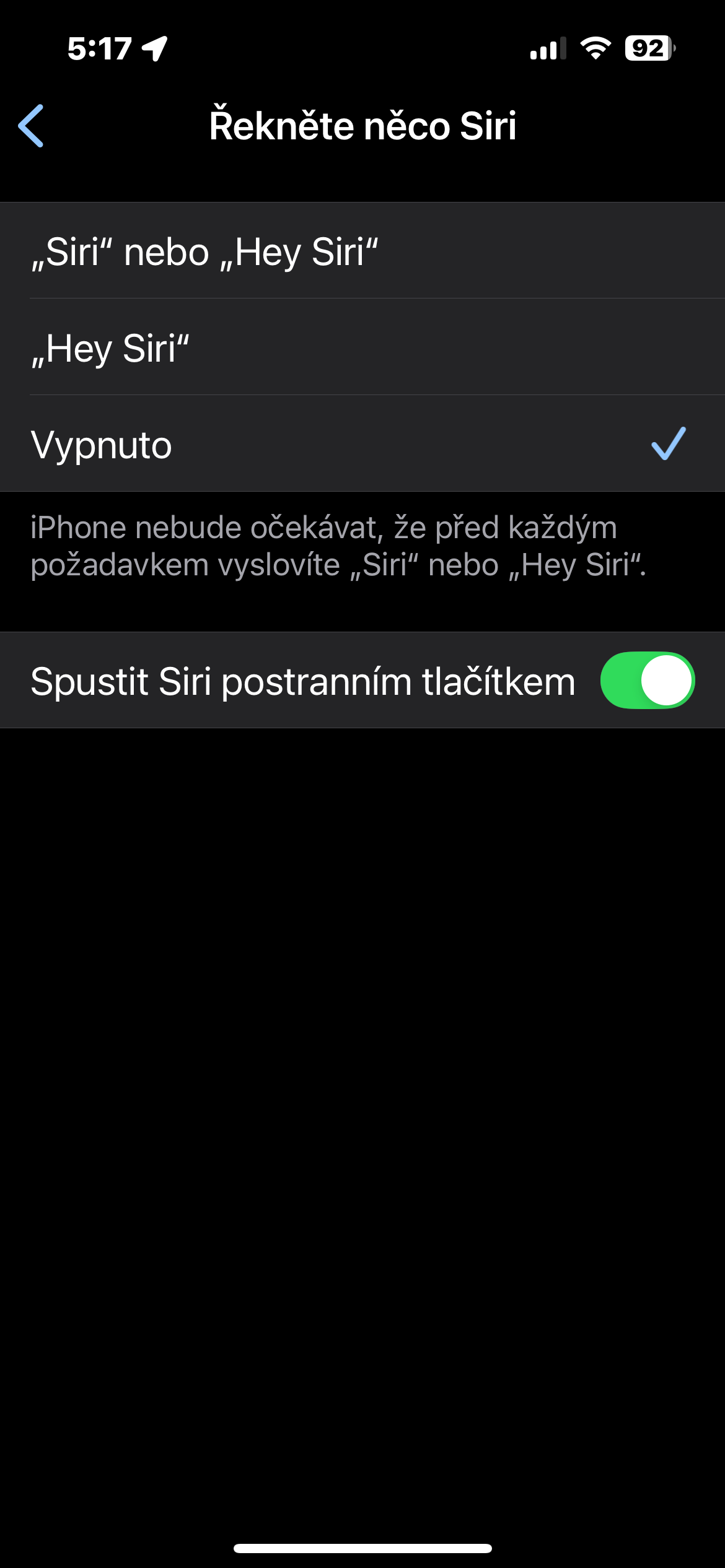Go back to the previous Siri settings
The width and height of the screenshot is (725, 1568).
[31, 126]
